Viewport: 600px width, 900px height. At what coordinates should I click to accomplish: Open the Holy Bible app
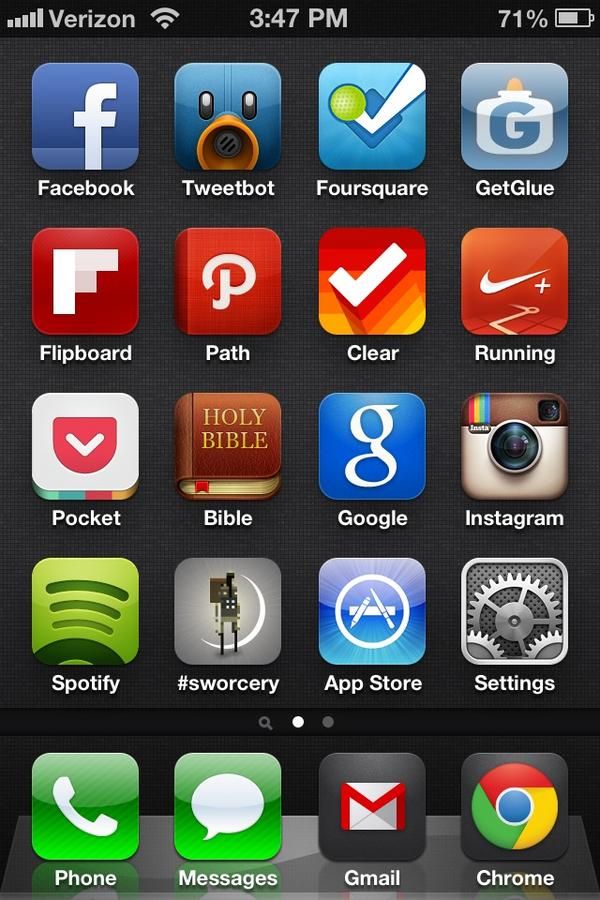pos(228,446)
